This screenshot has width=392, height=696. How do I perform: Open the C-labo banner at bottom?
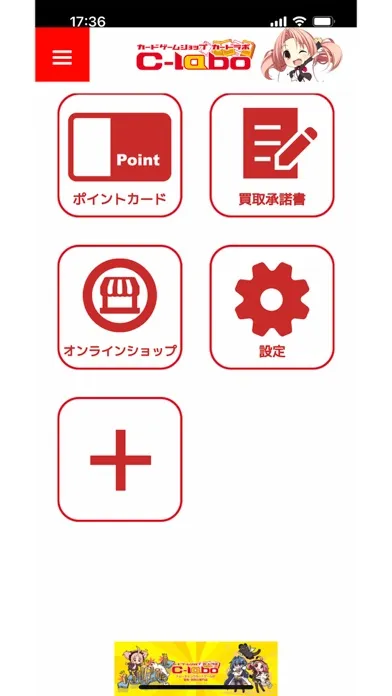(x=196, y=668)
